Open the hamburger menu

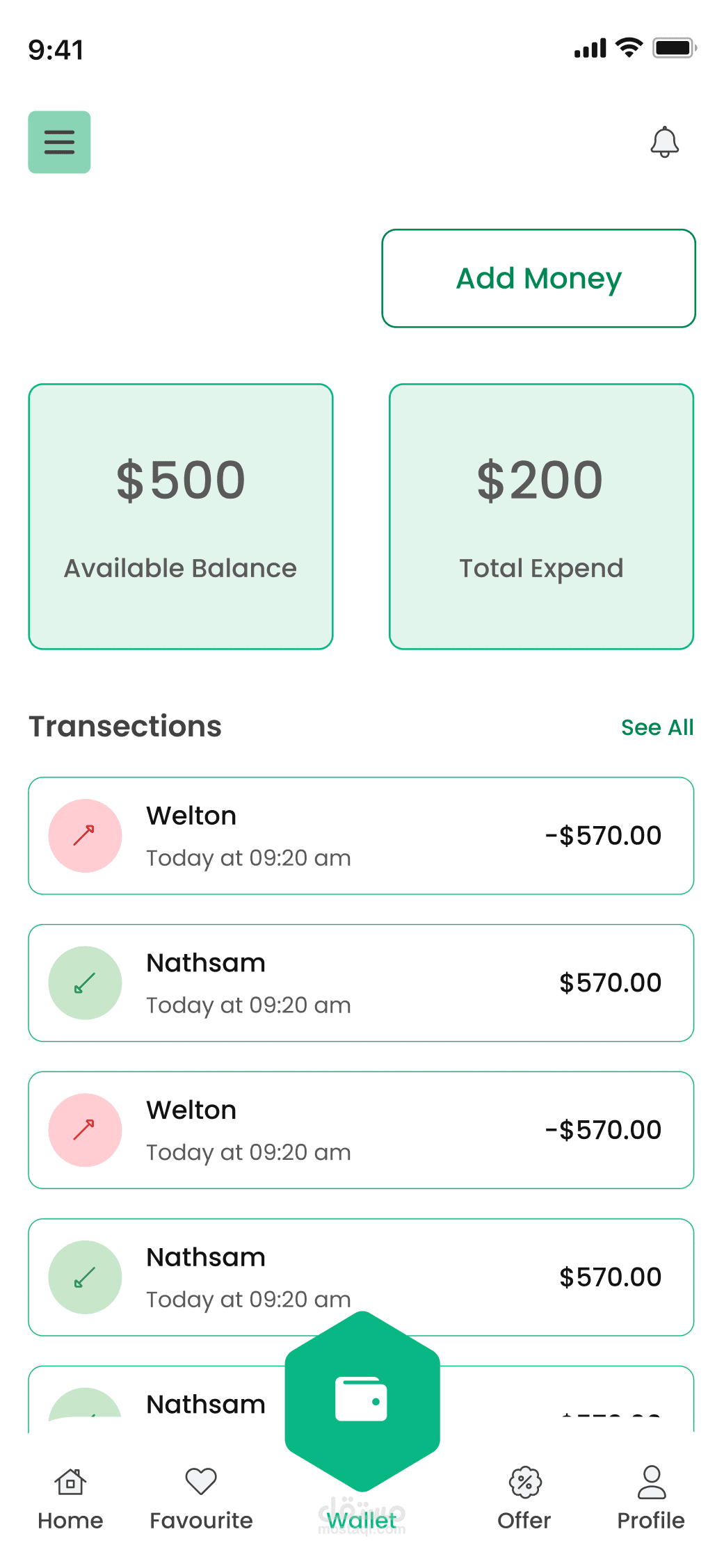click(59, 142)
